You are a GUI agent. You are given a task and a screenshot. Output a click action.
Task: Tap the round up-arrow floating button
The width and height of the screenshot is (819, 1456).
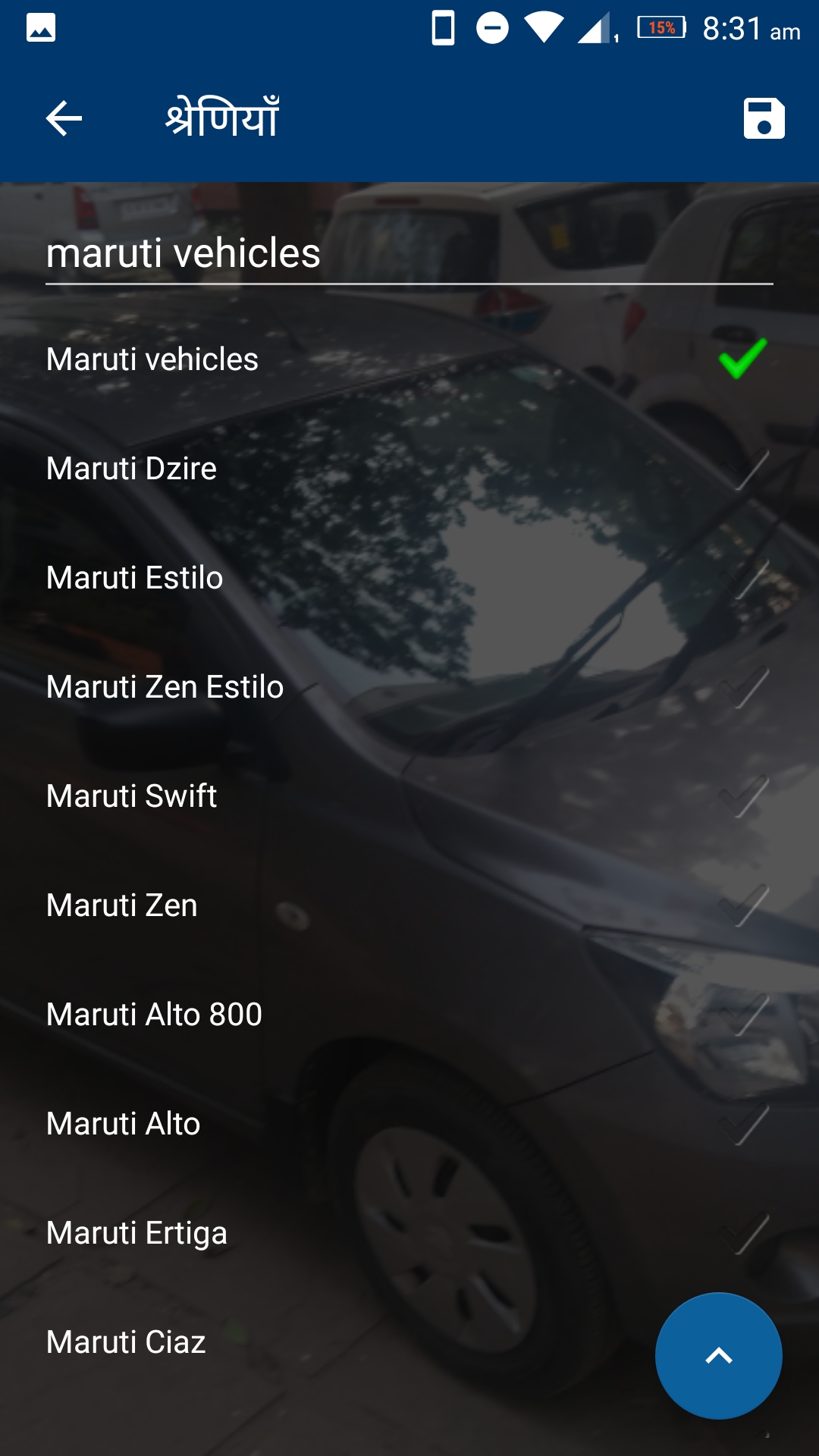point(718,1355)
